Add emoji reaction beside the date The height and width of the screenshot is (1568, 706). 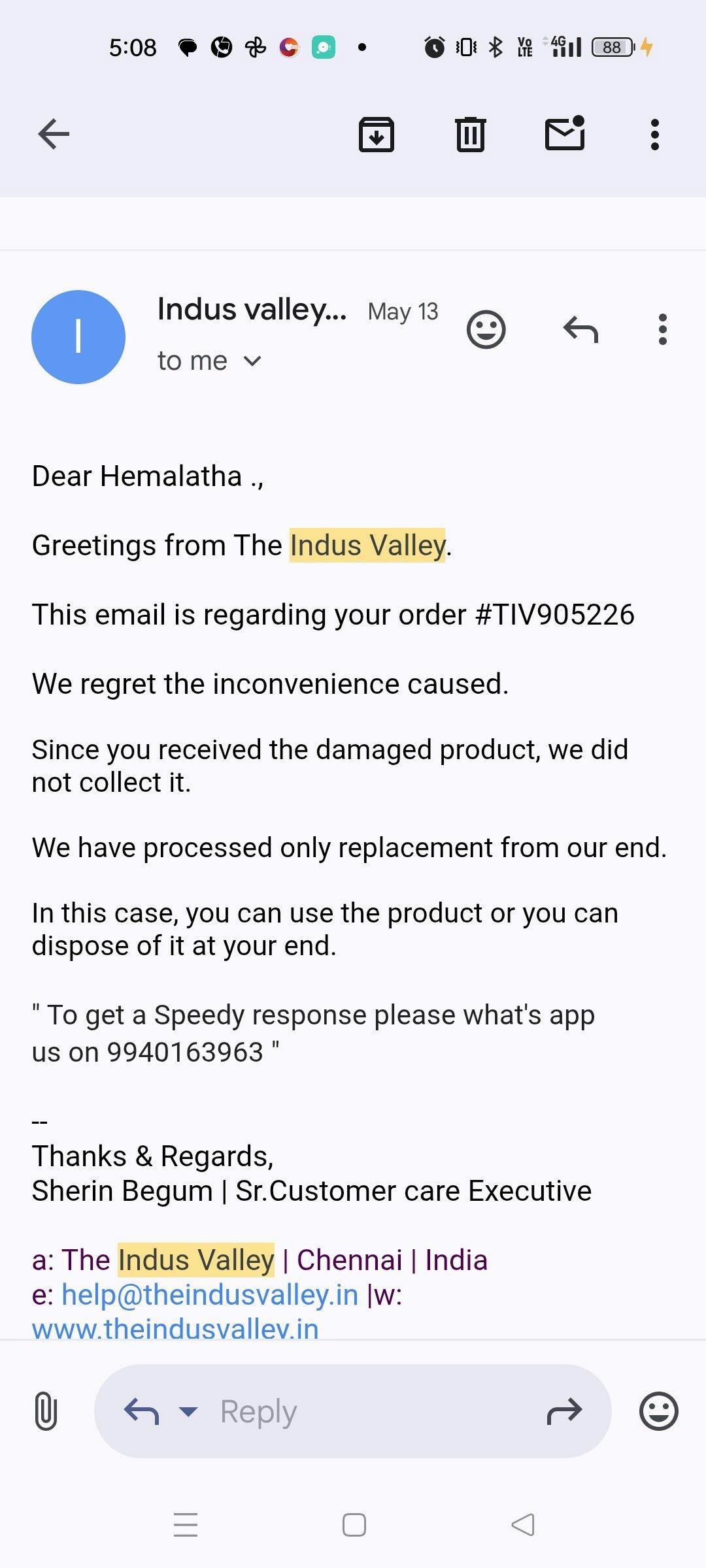coord(486,329)
